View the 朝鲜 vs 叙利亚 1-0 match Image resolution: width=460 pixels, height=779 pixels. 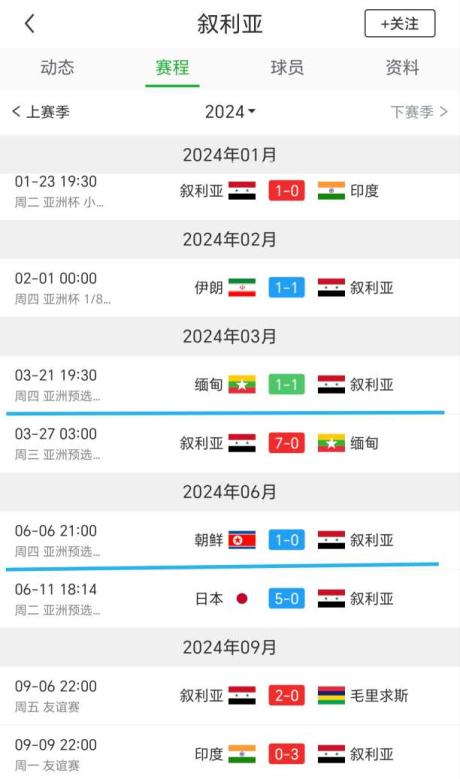(x=230, y=540)
